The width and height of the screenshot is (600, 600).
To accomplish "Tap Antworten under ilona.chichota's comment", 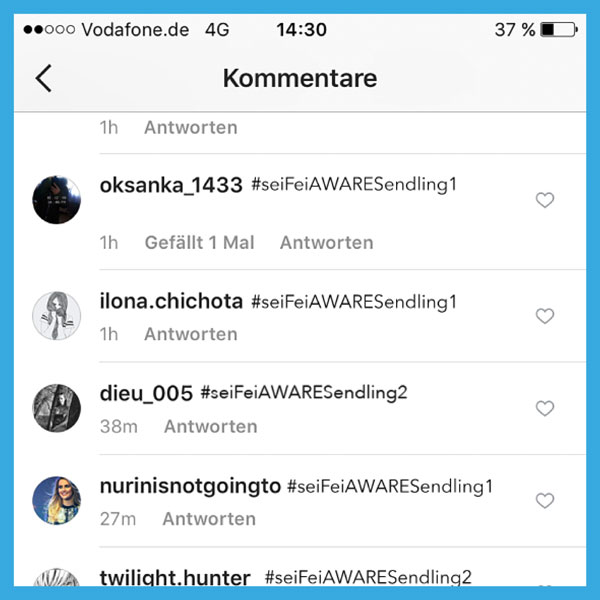I will (190, 335).
